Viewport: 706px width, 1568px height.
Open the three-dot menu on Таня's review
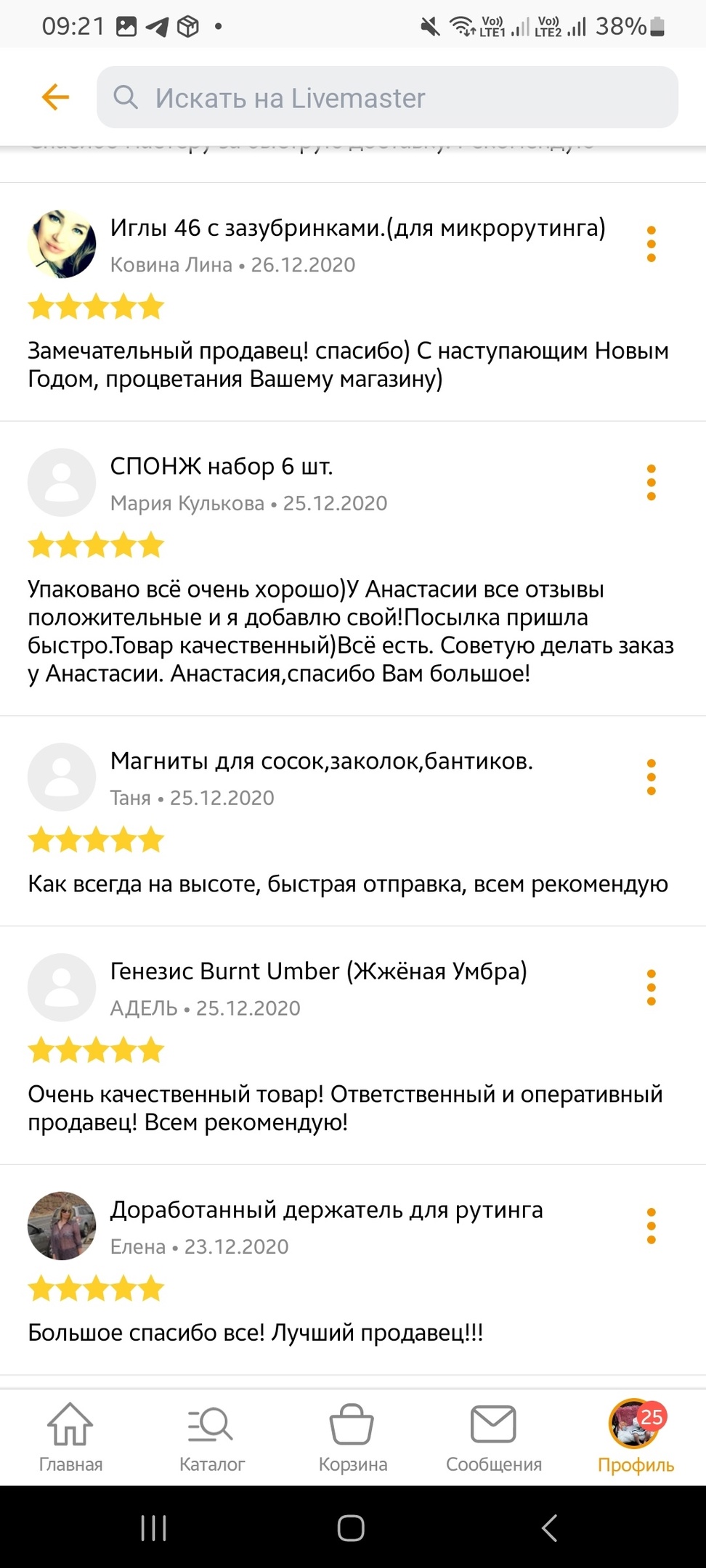tap(651, 777)
